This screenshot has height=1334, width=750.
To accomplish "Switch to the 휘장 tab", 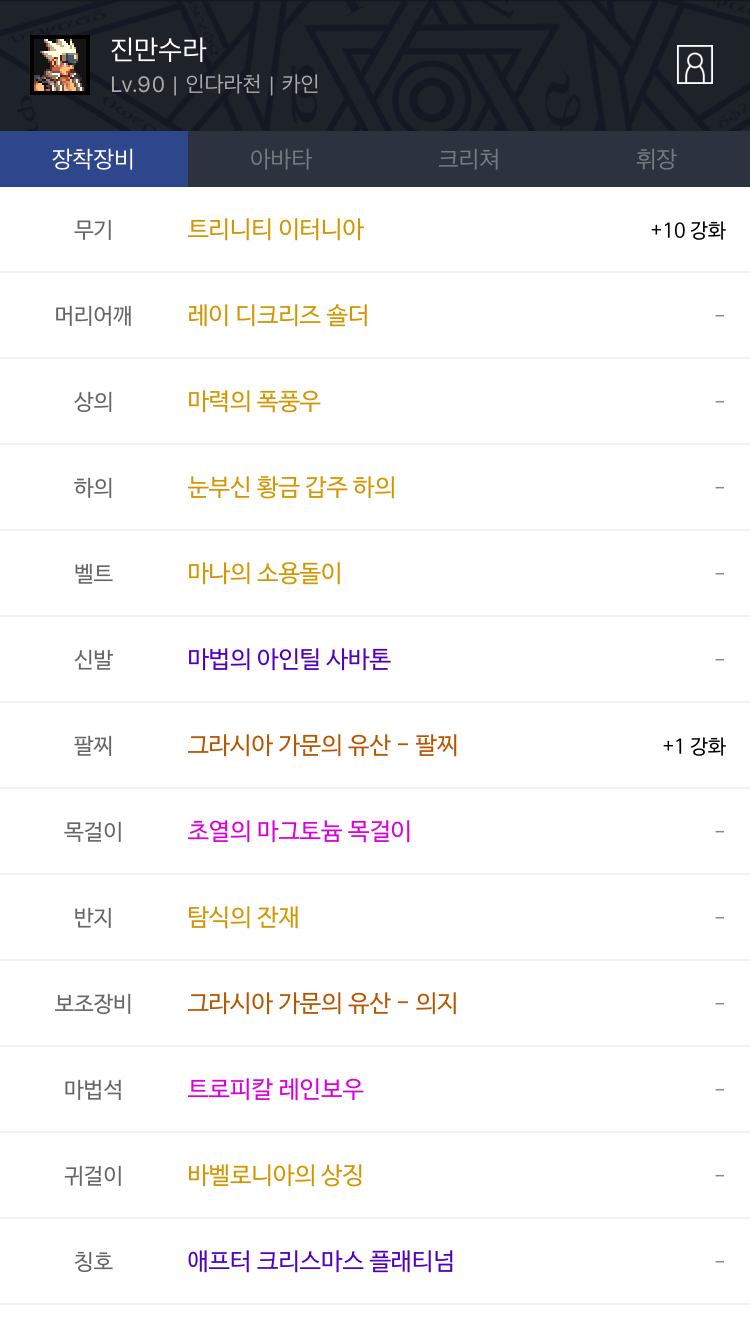I will [x=656, y=159].
